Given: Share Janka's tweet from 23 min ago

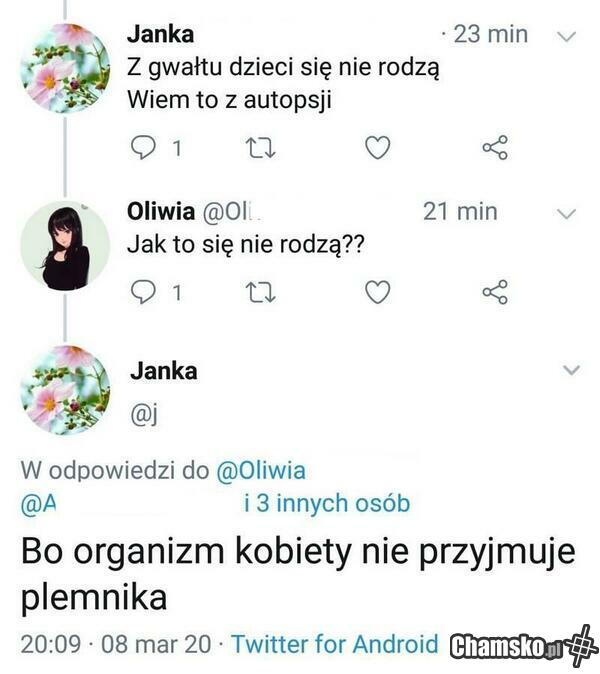Looking at the screenshot, I should [x=495, y=149].
